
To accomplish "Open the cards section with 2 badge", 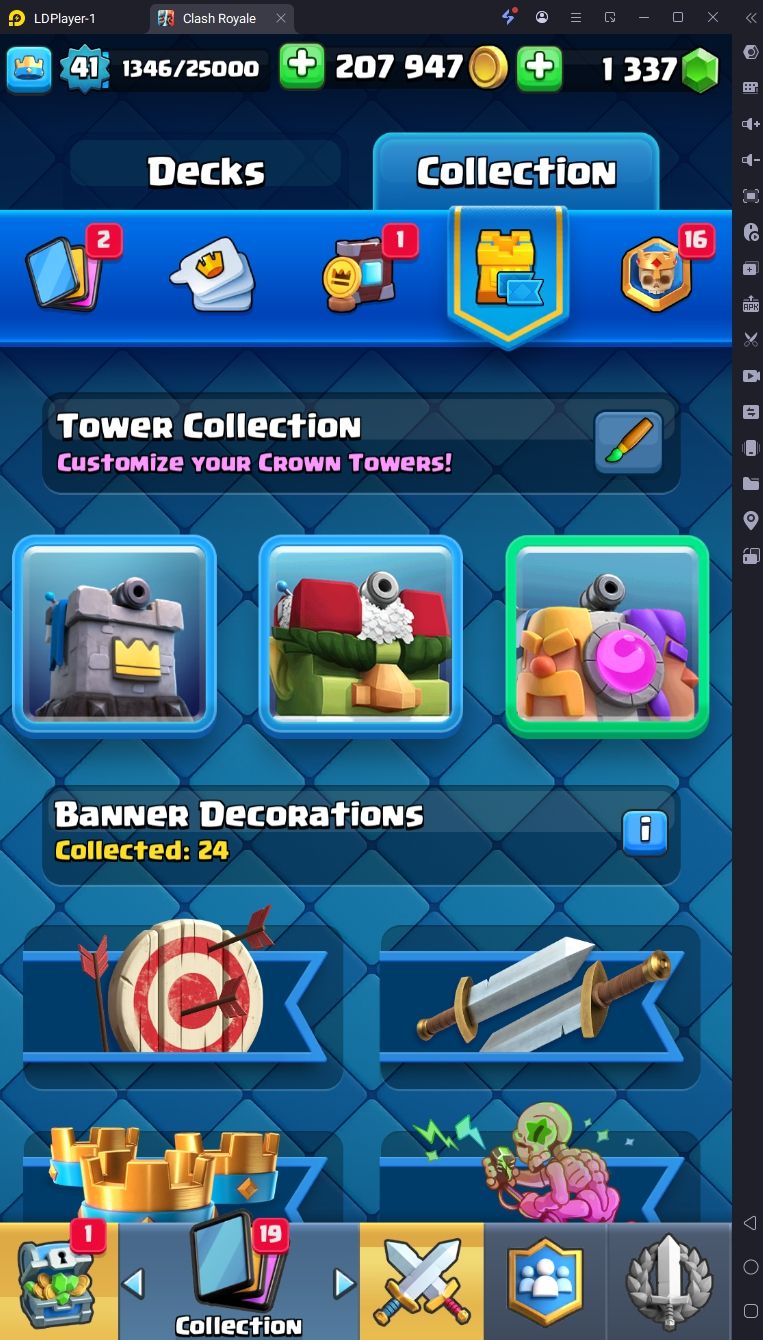I will tap(66, 273).
